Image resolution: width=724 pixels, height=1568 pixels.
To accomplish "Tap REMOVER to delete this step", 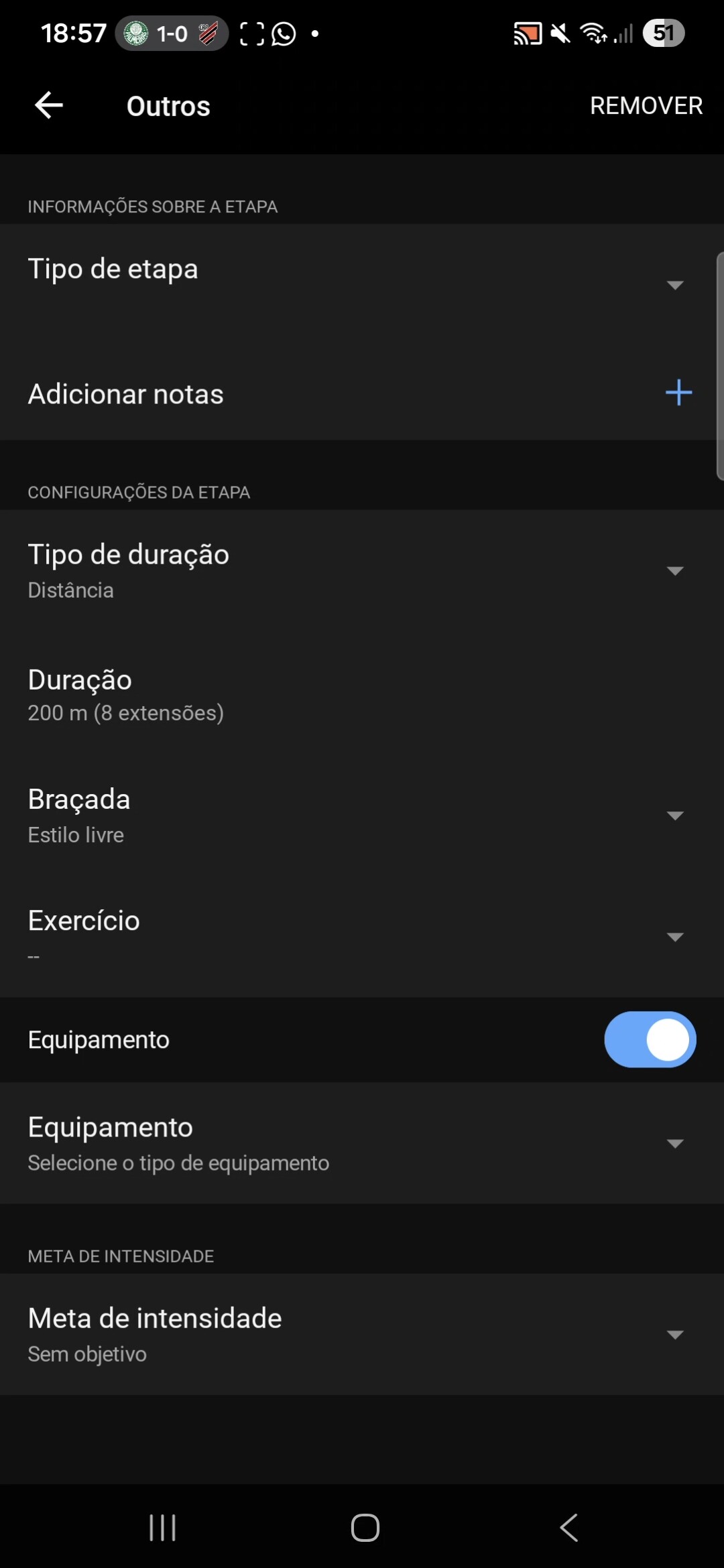I will (x=646, y=106).
